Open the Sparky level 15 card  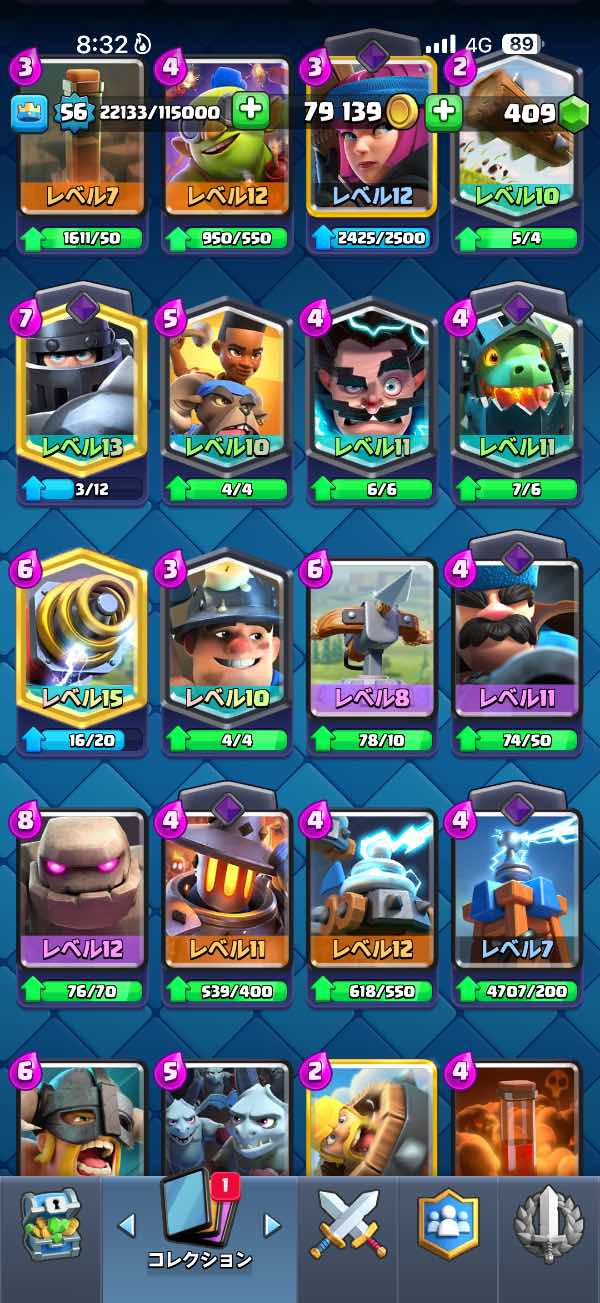click(81, 649)
